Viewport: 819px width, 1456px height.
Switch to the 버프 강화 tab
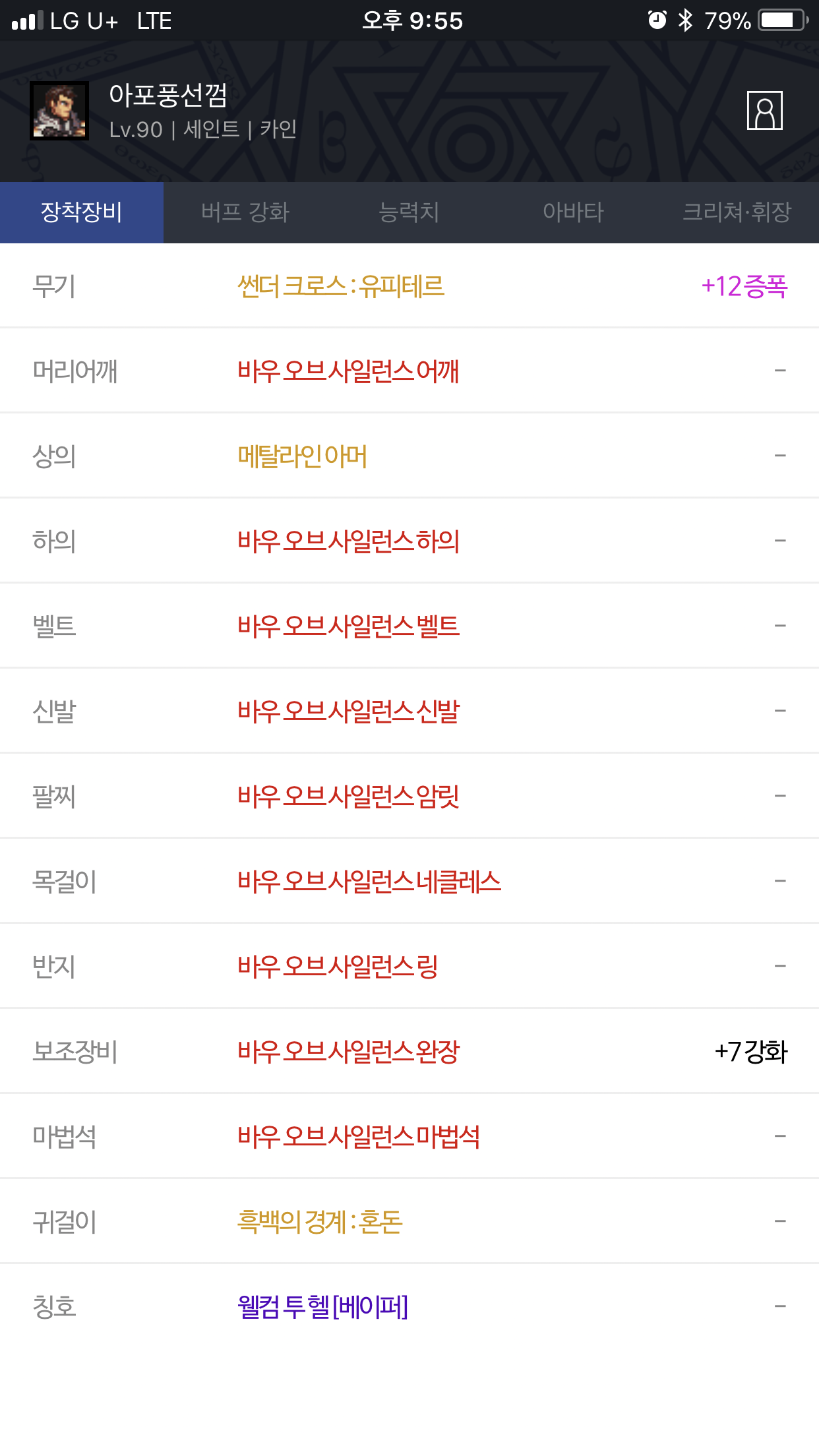point(245,212)
